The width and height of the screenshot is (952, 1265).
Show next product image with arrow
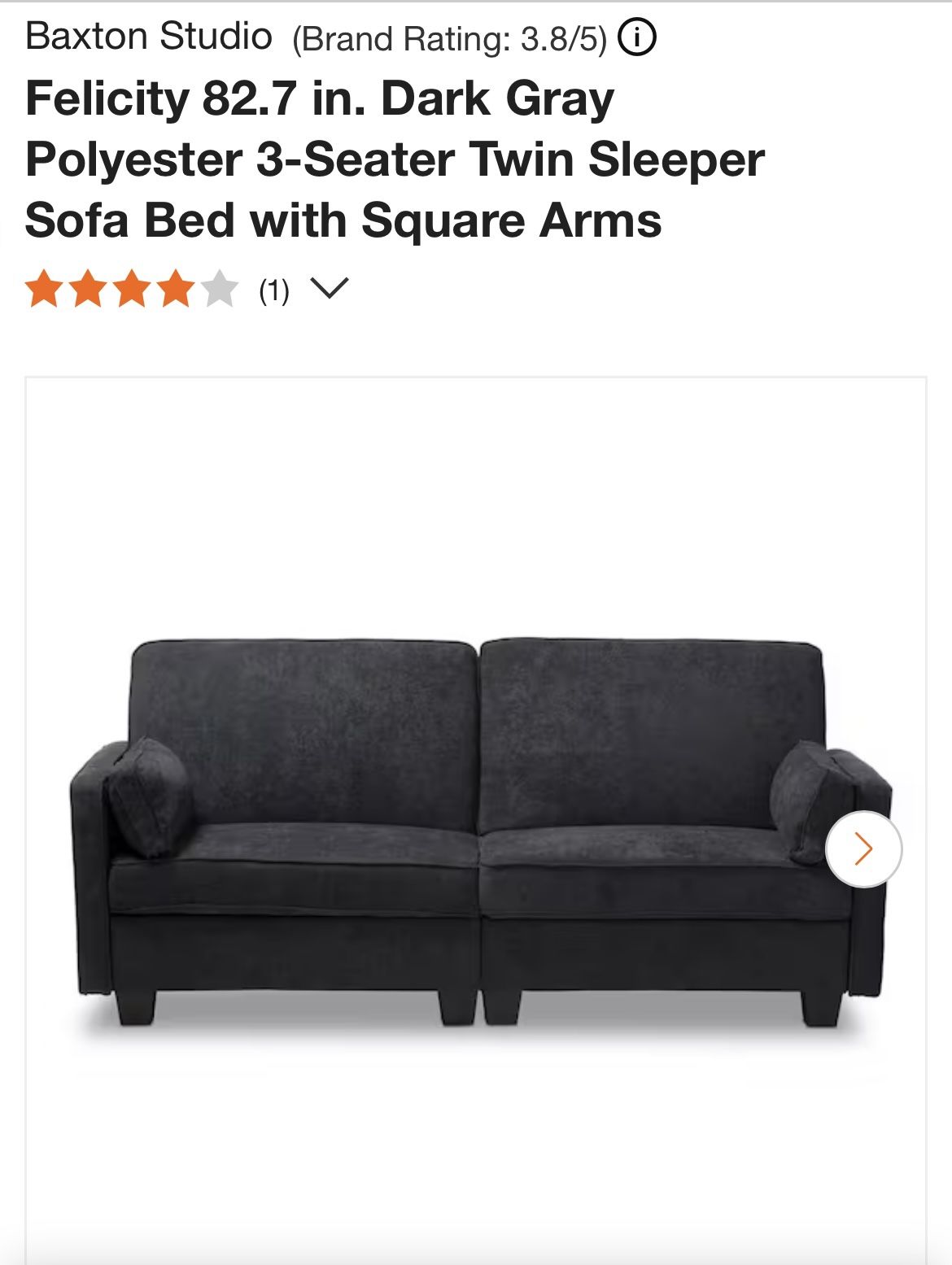coord(863,848)
